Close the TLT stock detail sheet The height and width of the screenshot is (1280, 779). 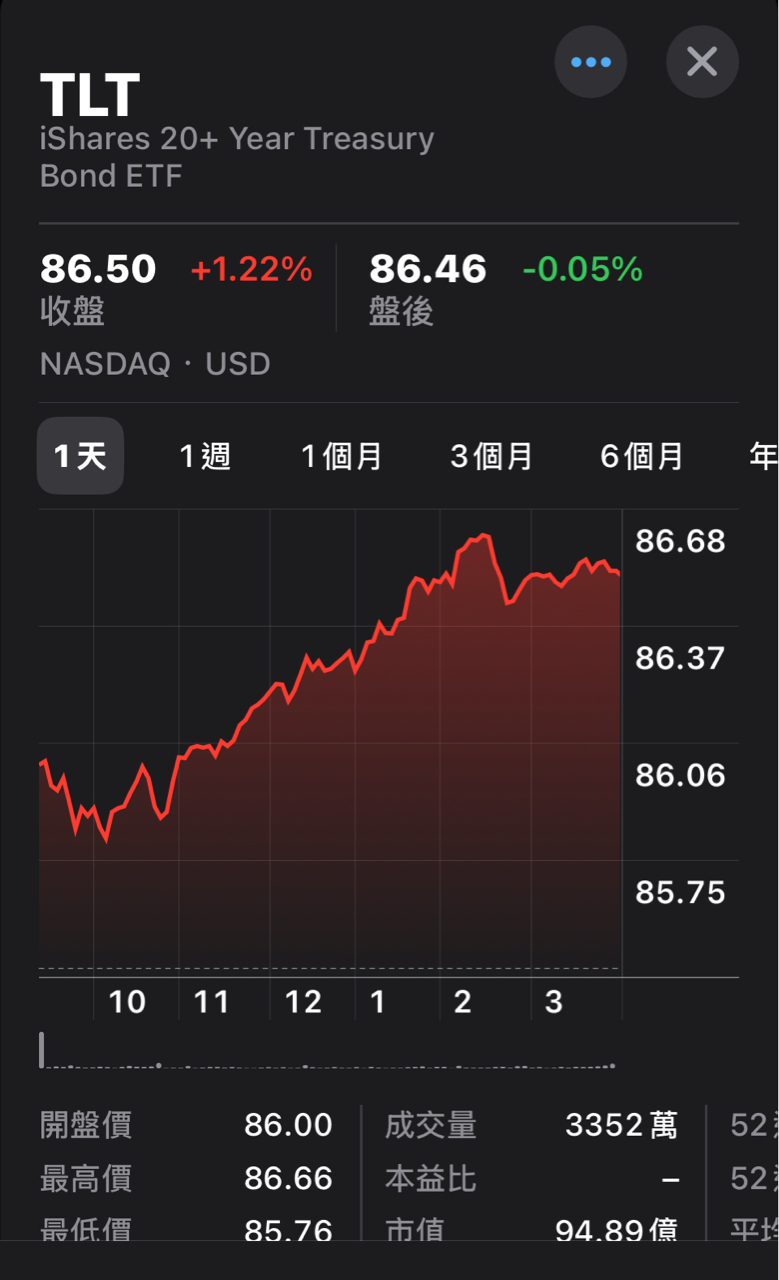click(x=702, y=62)
